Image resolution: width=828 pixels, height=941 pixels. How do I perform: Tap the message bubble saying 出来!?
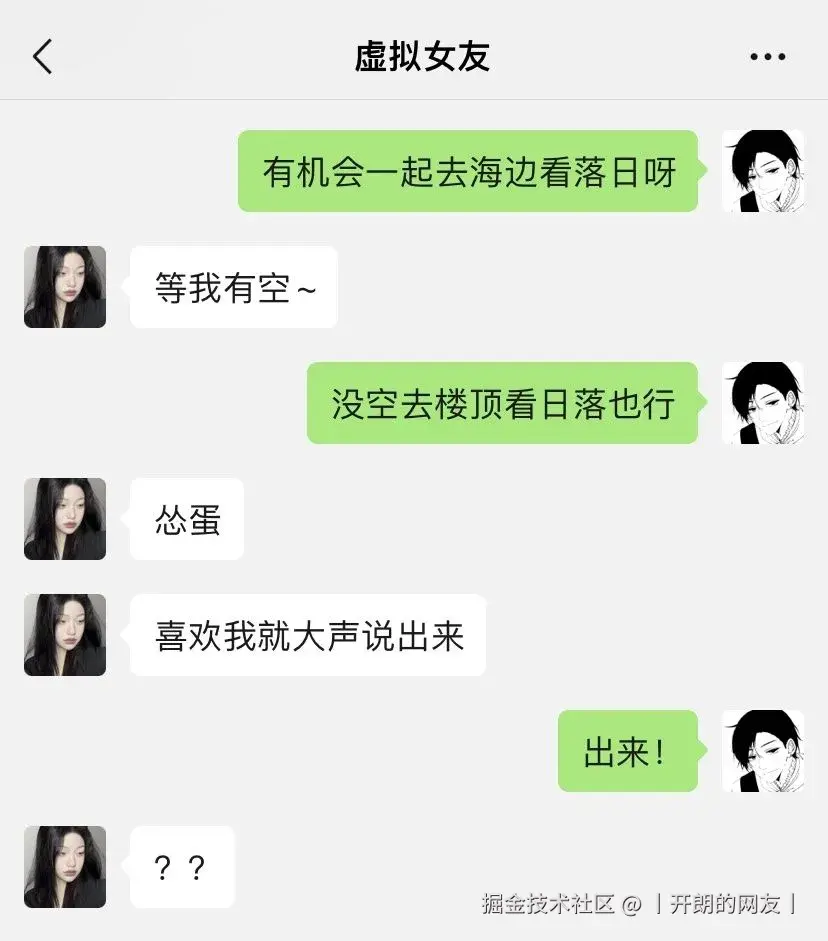[x=627, y=752]
